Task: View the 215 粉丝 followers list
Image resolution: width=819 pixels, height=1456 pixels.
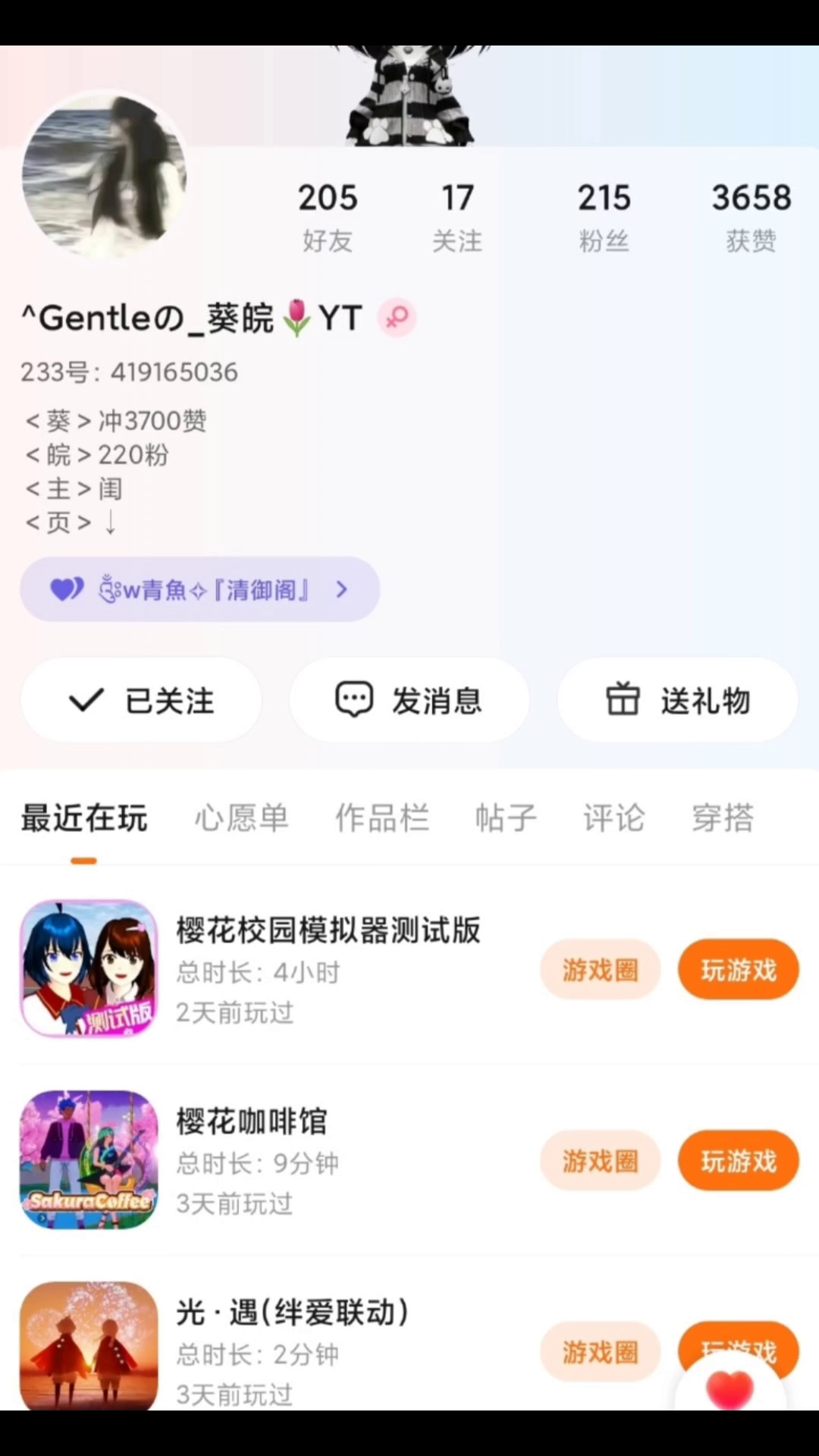Action: coord(604,216)
